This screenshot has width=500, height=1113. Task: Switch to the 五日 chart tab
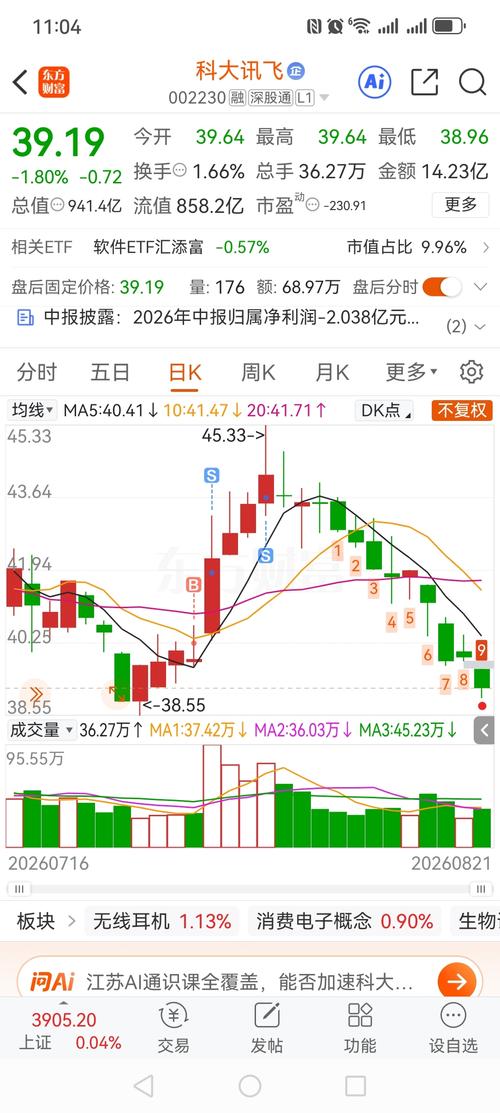(110, 372)
